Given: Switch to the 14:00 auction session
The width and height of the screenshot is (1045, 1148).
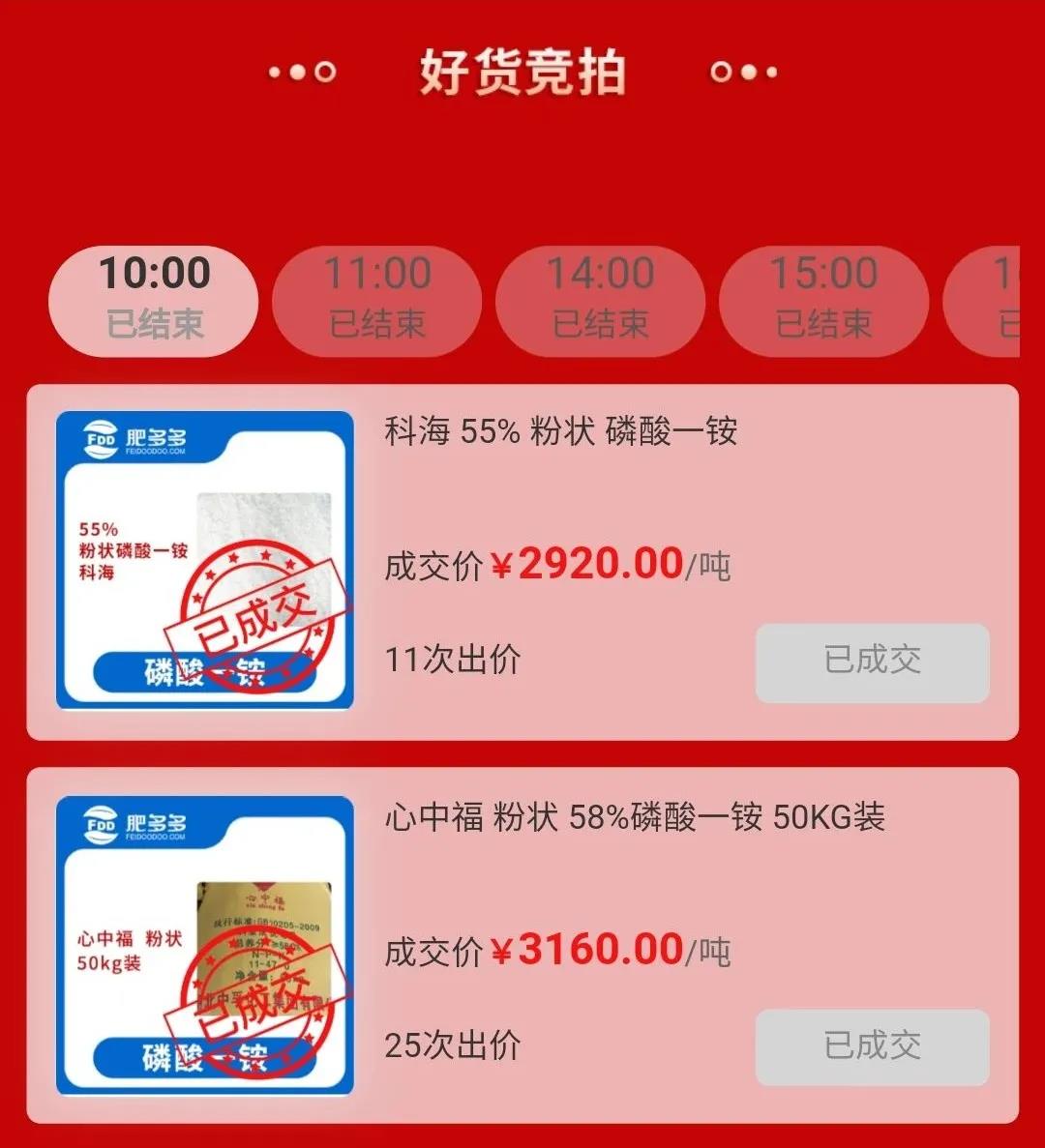Looking at the screenshot, I should (600, 300).
